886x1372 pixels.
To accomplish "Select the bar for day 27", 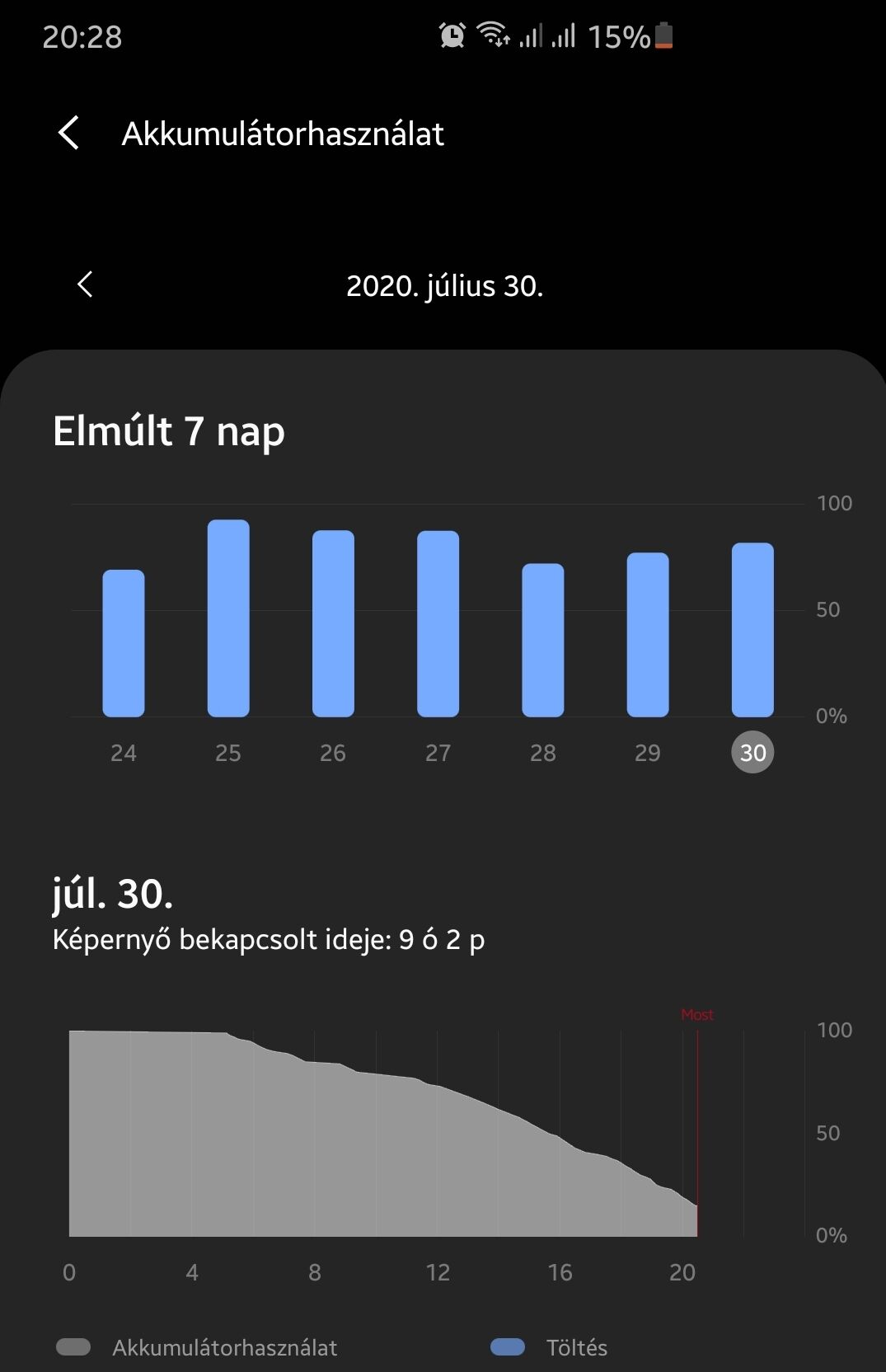I will [x=438, y=623].
